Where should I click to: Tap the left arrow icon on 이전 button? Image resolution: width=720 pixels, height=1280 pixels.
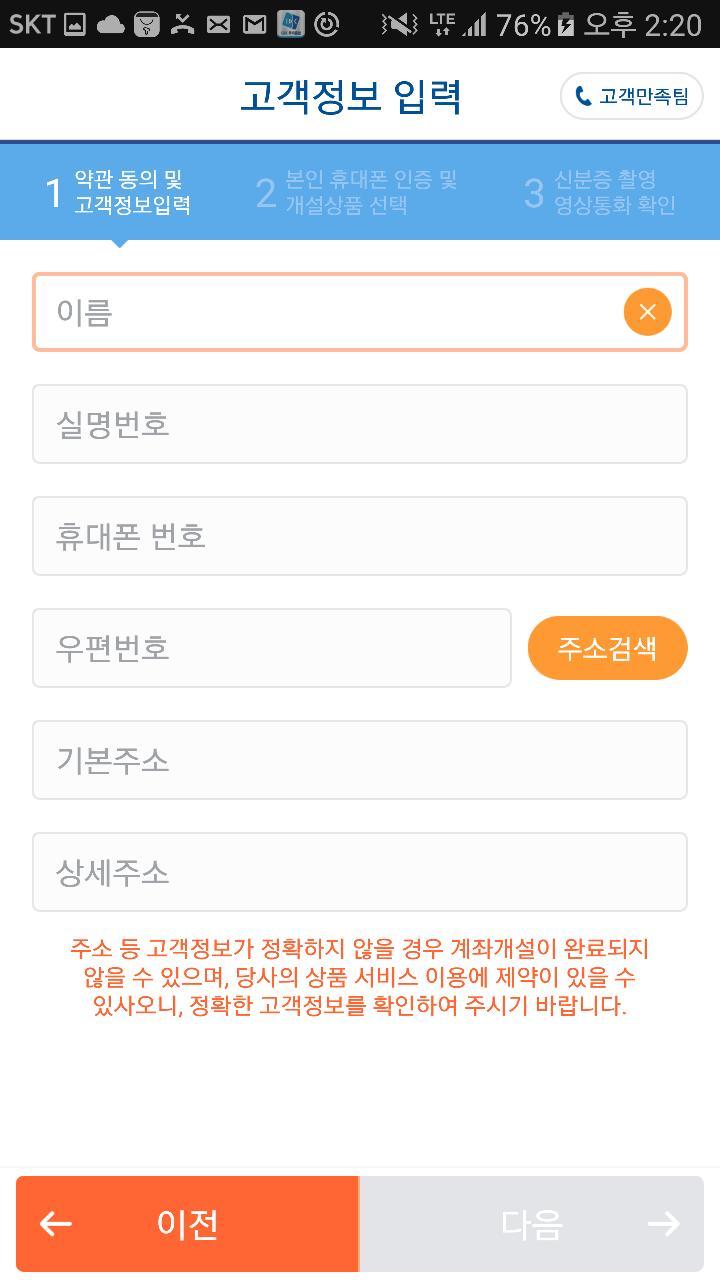pyautogui.click(x=56, y=1222)
